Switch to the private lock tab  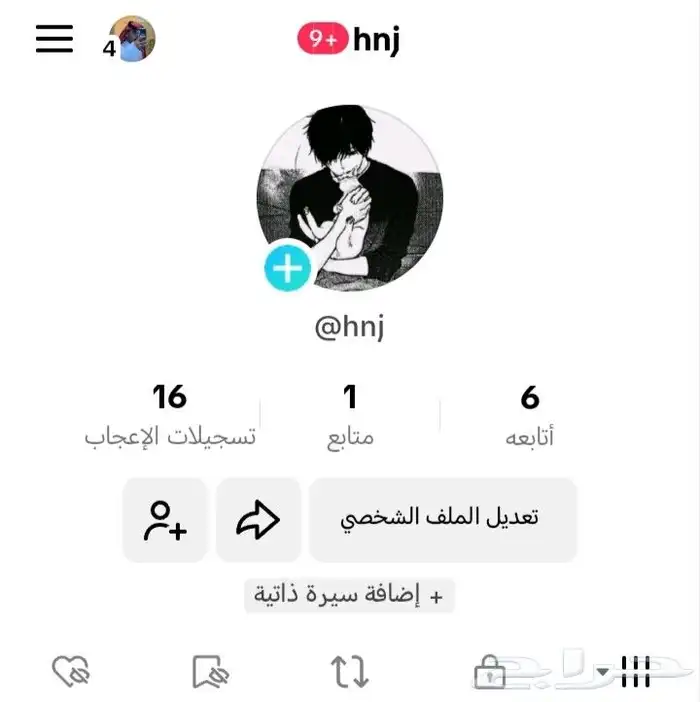489,672
